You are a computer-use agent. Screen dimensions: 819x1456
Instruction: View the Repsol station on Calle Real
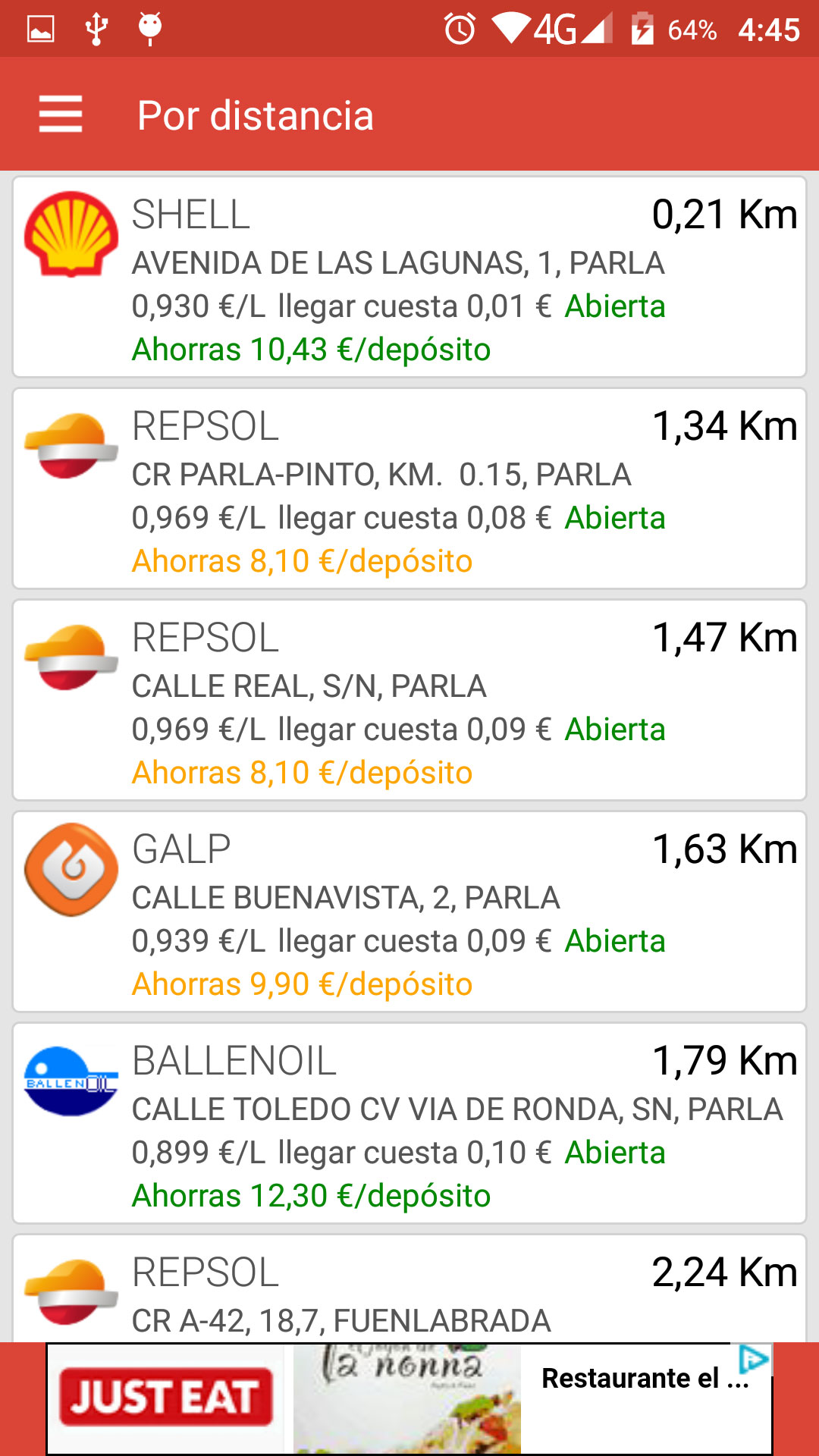409,701
